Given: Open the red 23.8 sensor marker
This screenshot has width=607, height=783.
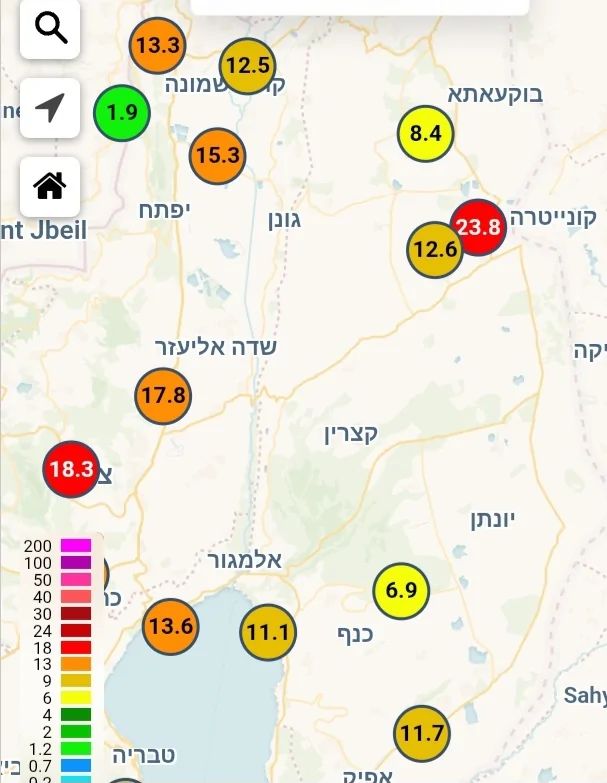Looking at the screenshot, I should [478, 227].
